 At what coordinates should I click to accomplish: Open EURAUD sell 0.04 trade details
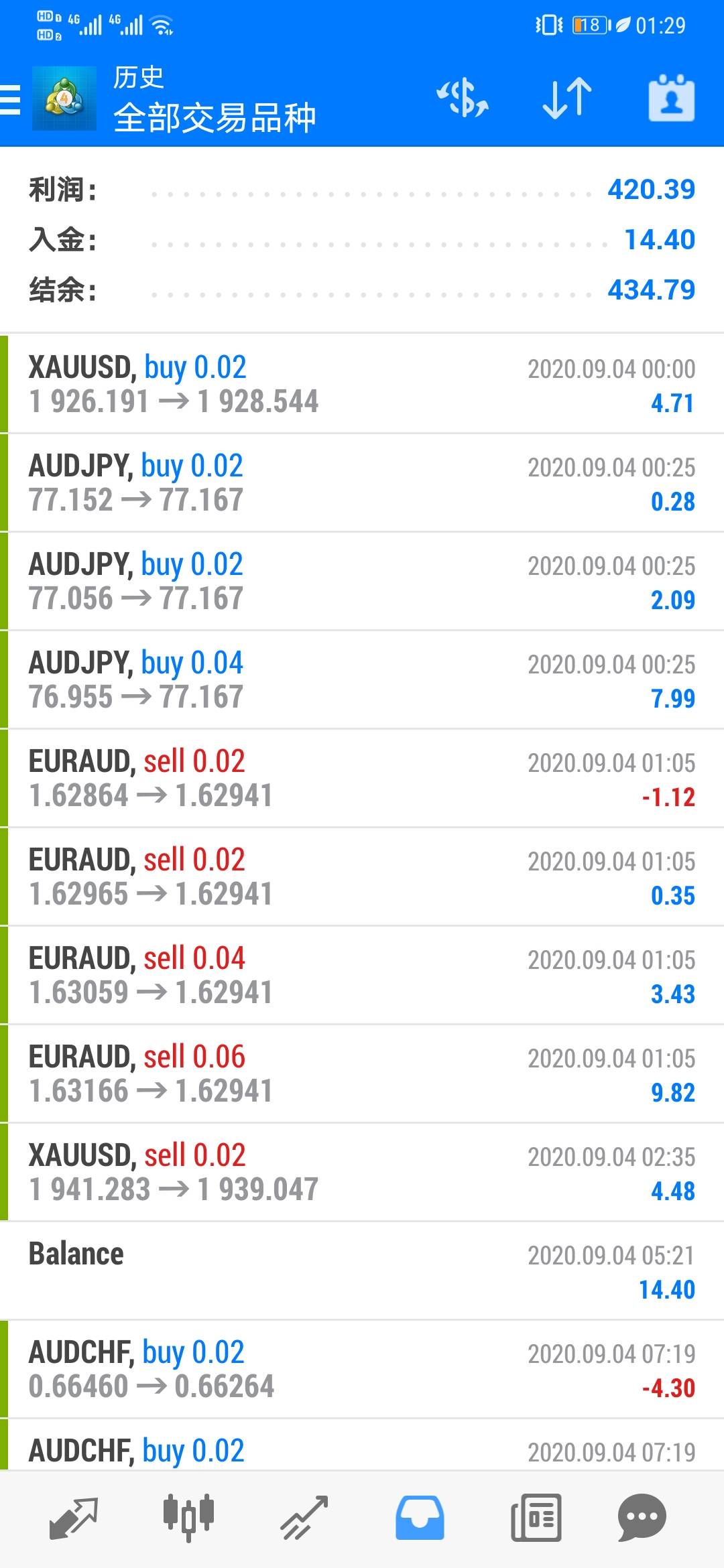(x=362, y=975)
